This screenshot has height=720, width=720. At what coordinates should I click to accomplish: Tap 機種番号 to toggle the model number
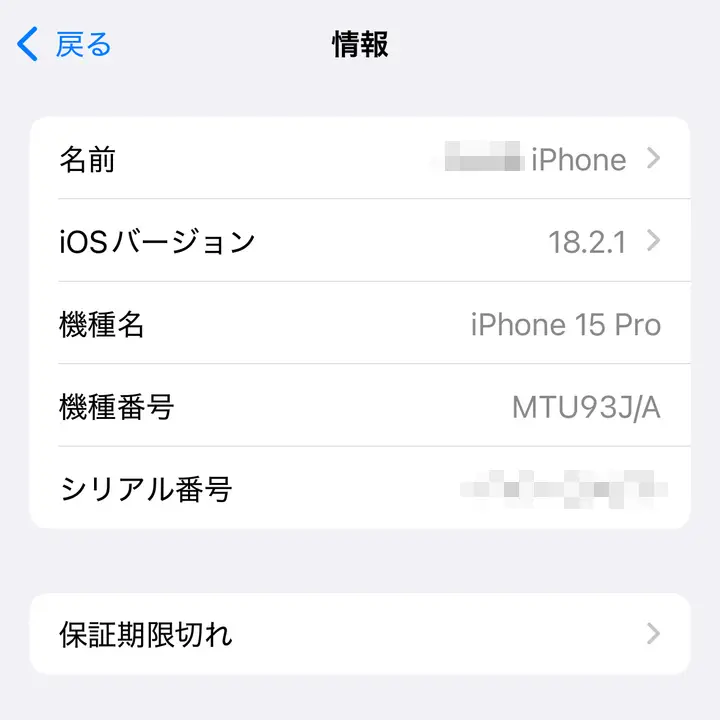point(360,407)
